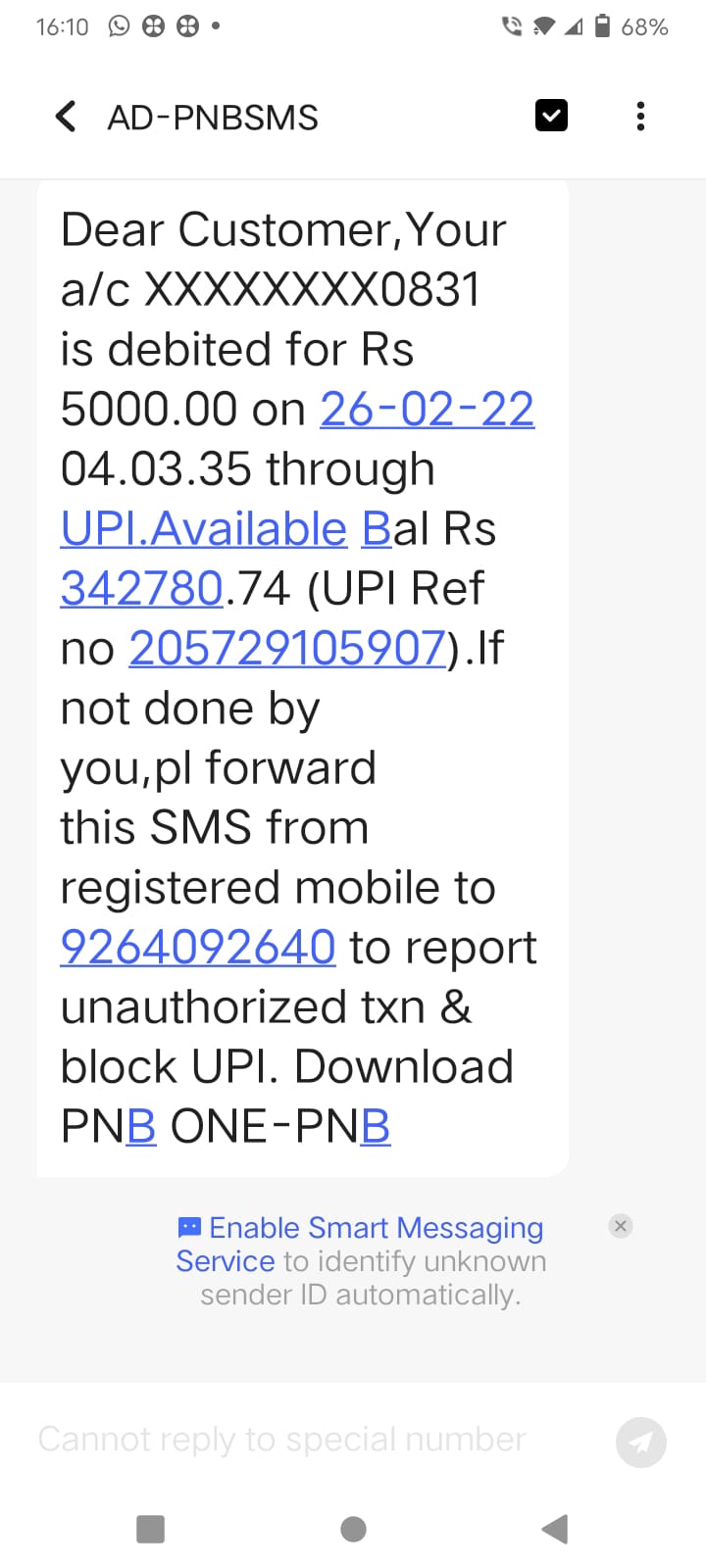Dismiss the Smart Messaging banner
The image size is (706, 1568).
click(621, 1226)
